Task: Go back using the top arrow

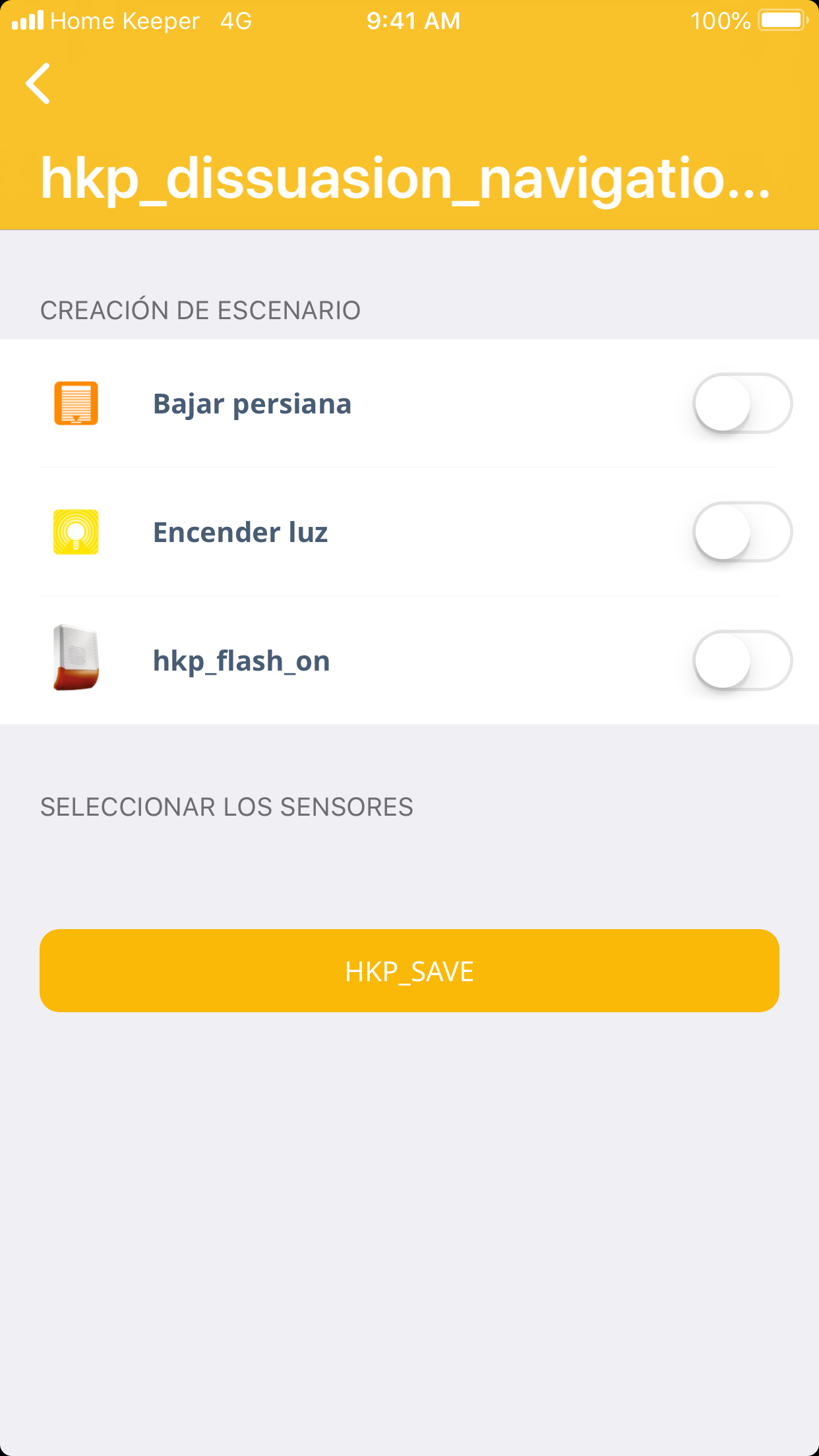Action: [38, 84]
